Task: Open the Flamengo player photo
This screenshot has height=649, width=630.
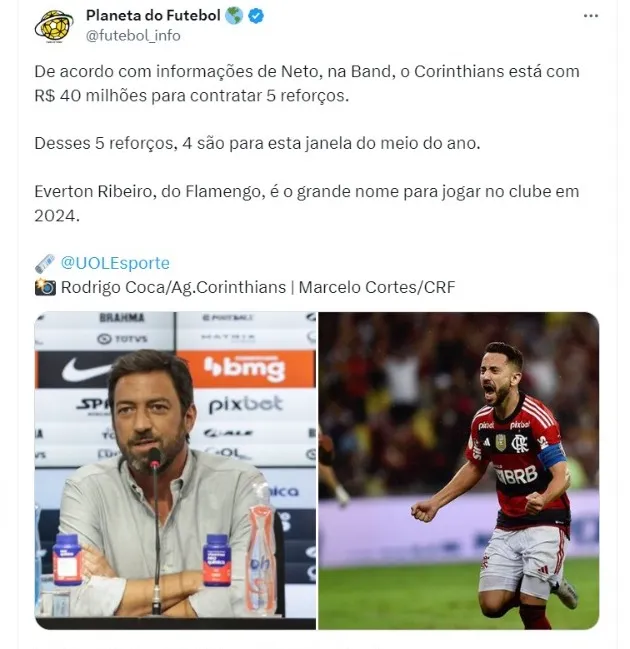Action: [x=459, y=470]
